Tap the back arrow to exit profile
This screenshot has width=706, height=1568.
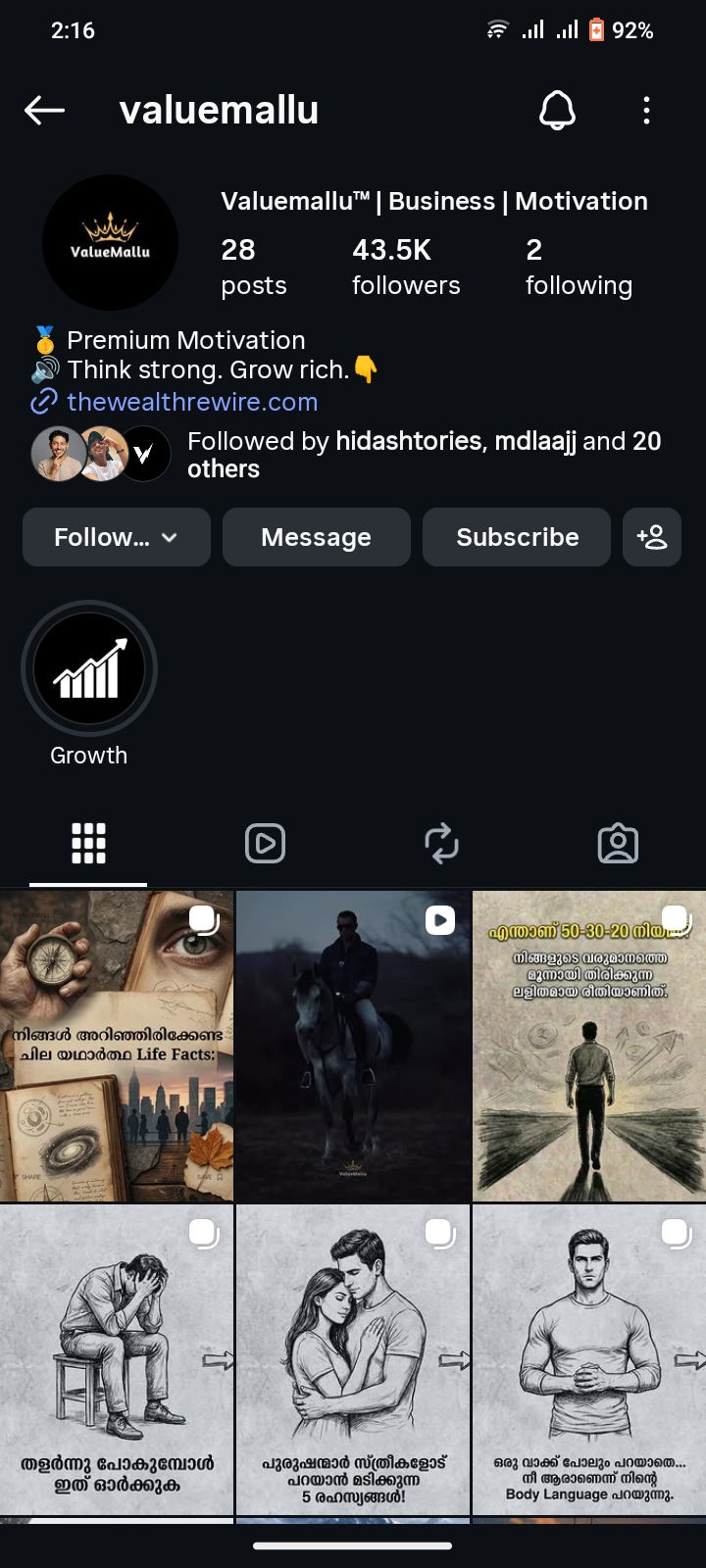pos(44,110)
